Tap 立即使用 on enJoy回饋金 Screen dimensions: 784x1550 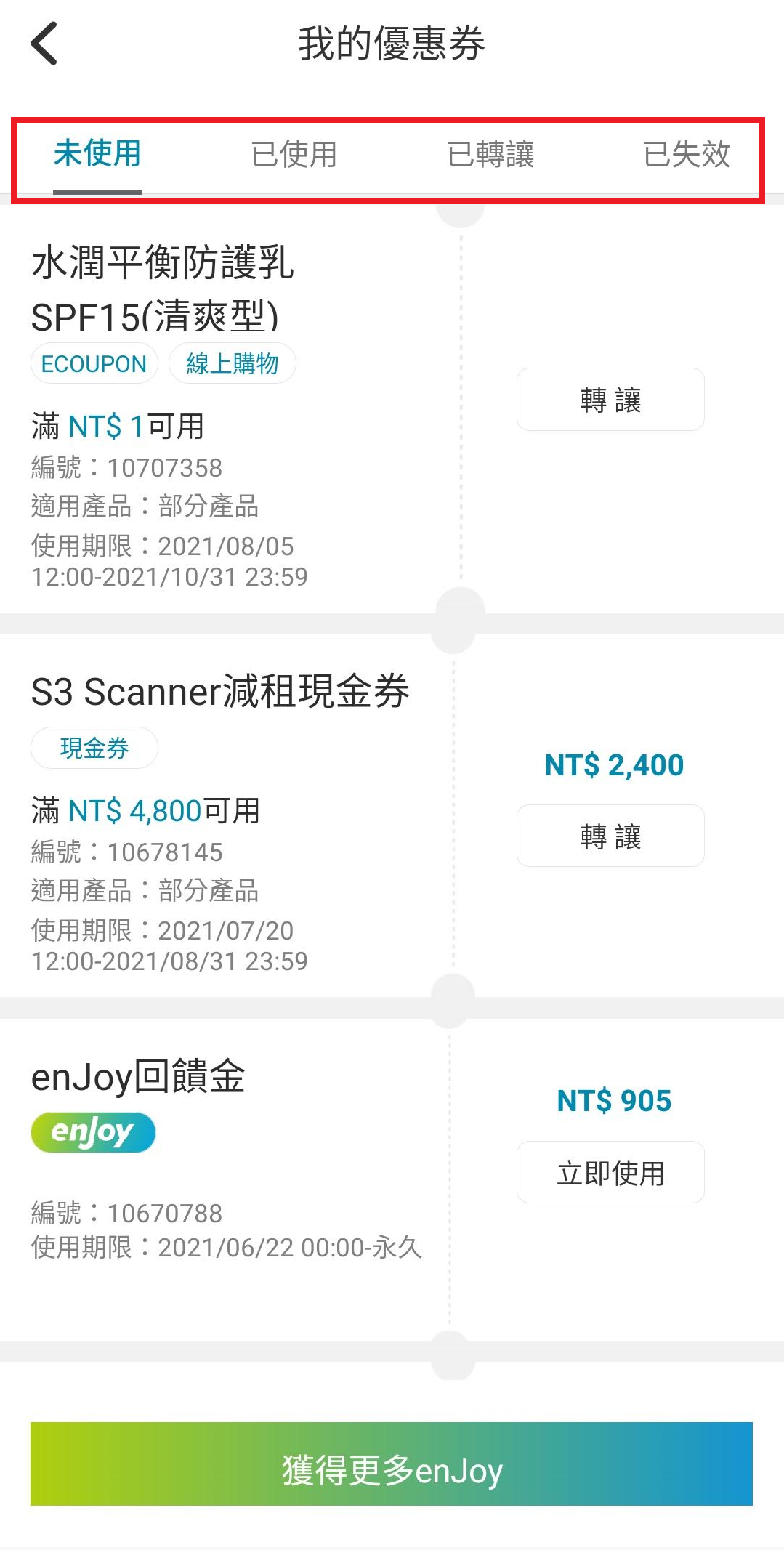coord(610,1172)
